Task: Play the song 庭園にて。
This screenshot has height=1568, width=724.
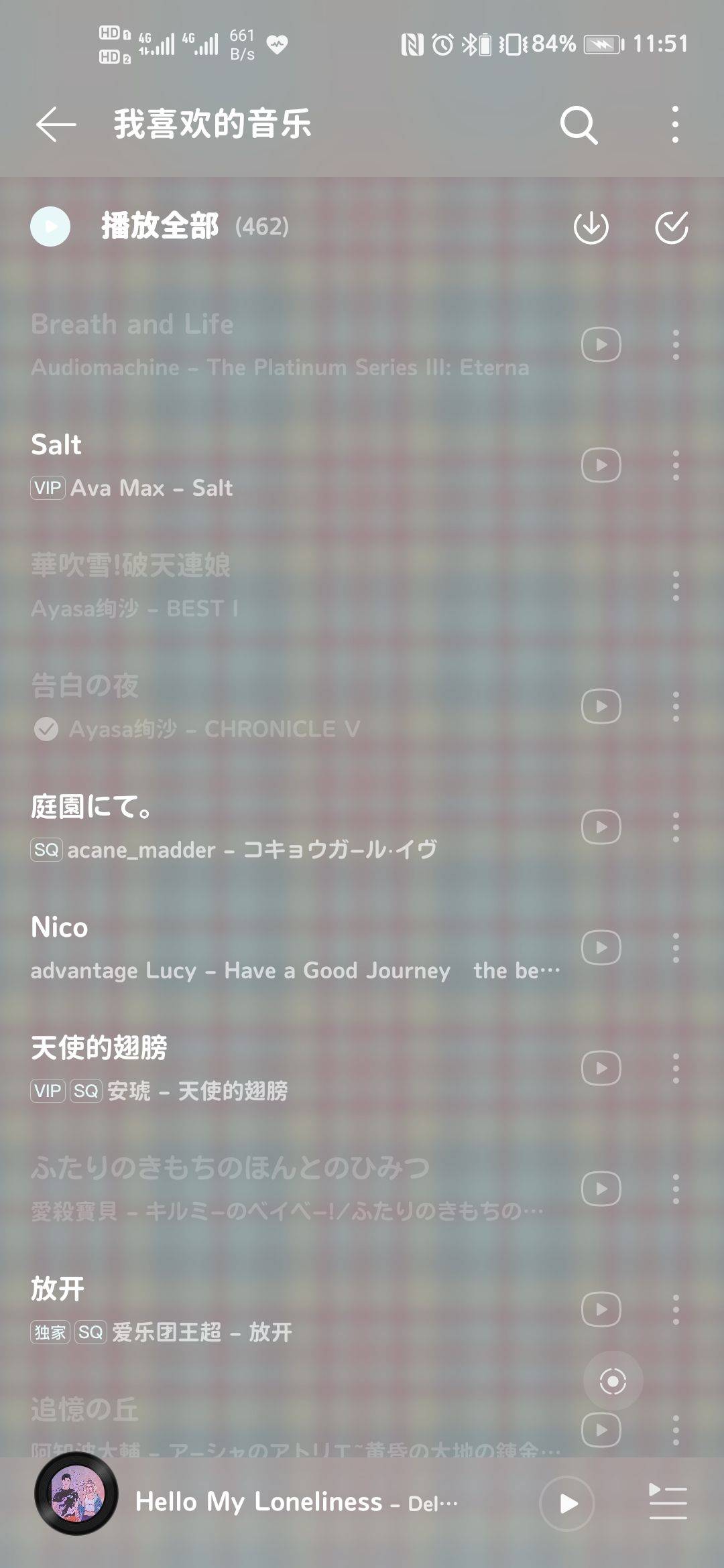Action: coord(268,827)
